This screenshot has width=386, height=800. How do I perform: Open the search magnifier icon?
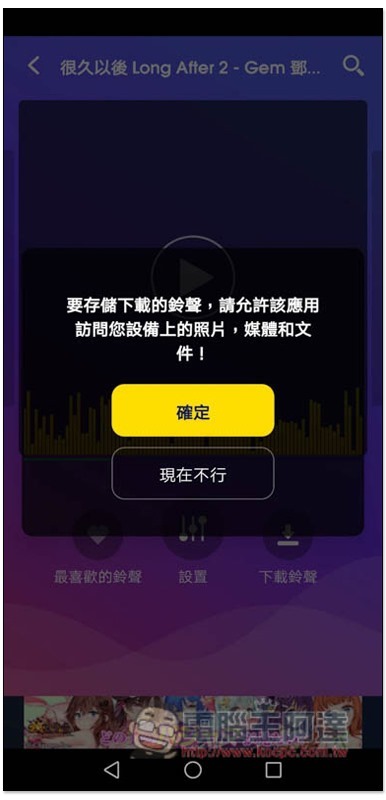353,66
